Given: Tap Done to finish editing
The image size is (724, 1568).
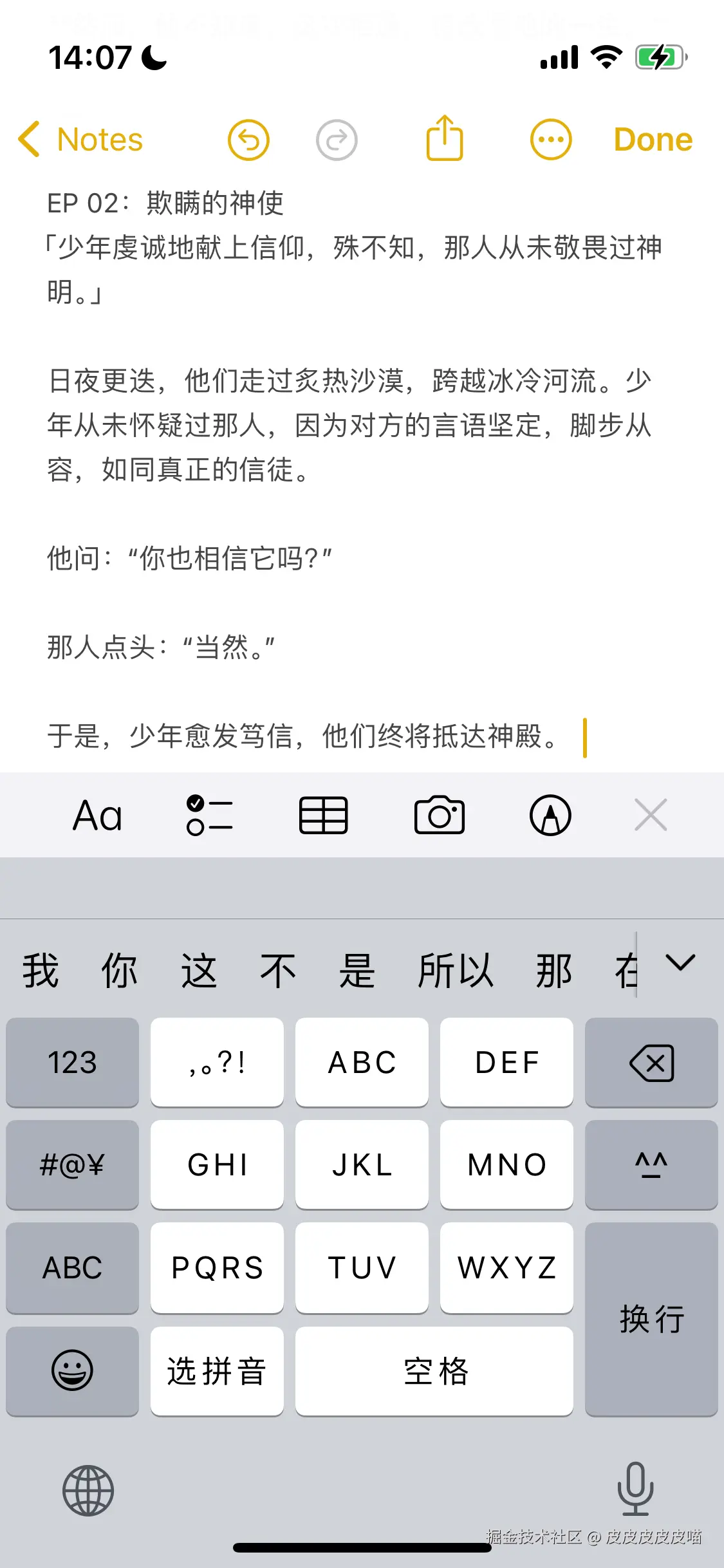Looking at the screenshot, I should 653,140.
